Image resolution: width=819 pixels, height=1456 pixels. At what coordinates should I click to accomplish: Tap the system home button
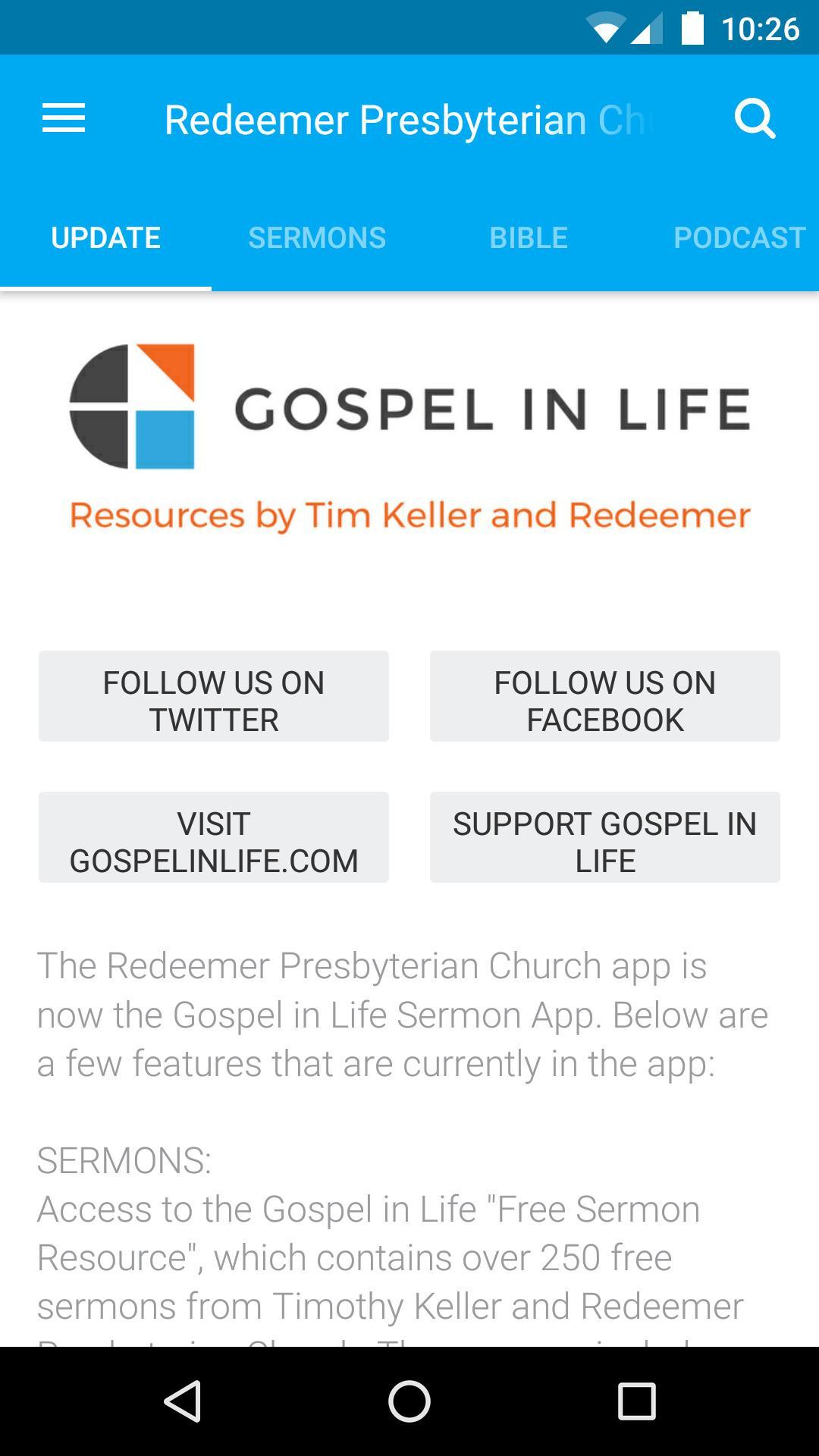click(x=409, y=1401)
